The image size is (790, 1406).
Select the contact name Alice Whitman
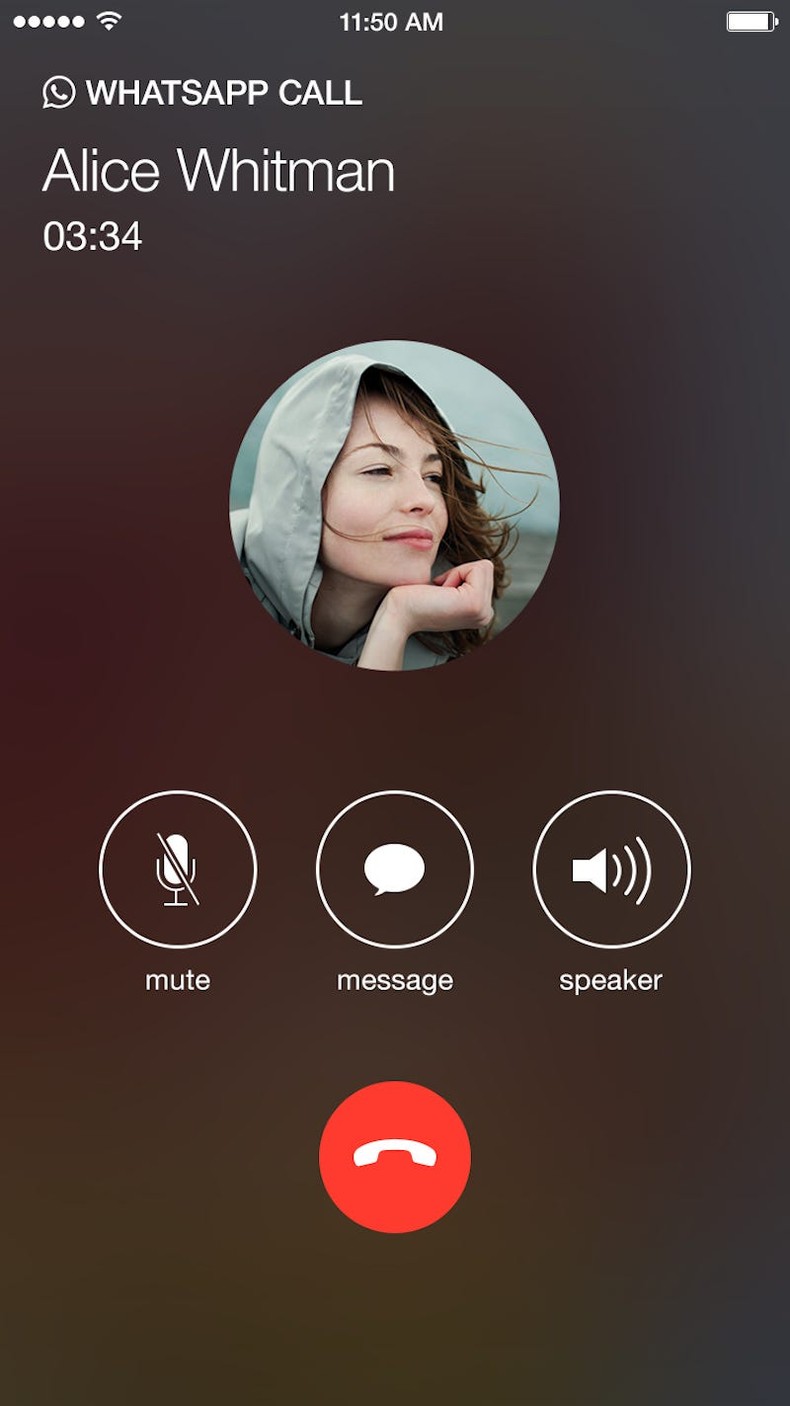pyautogui.click(x=220, y=172)
